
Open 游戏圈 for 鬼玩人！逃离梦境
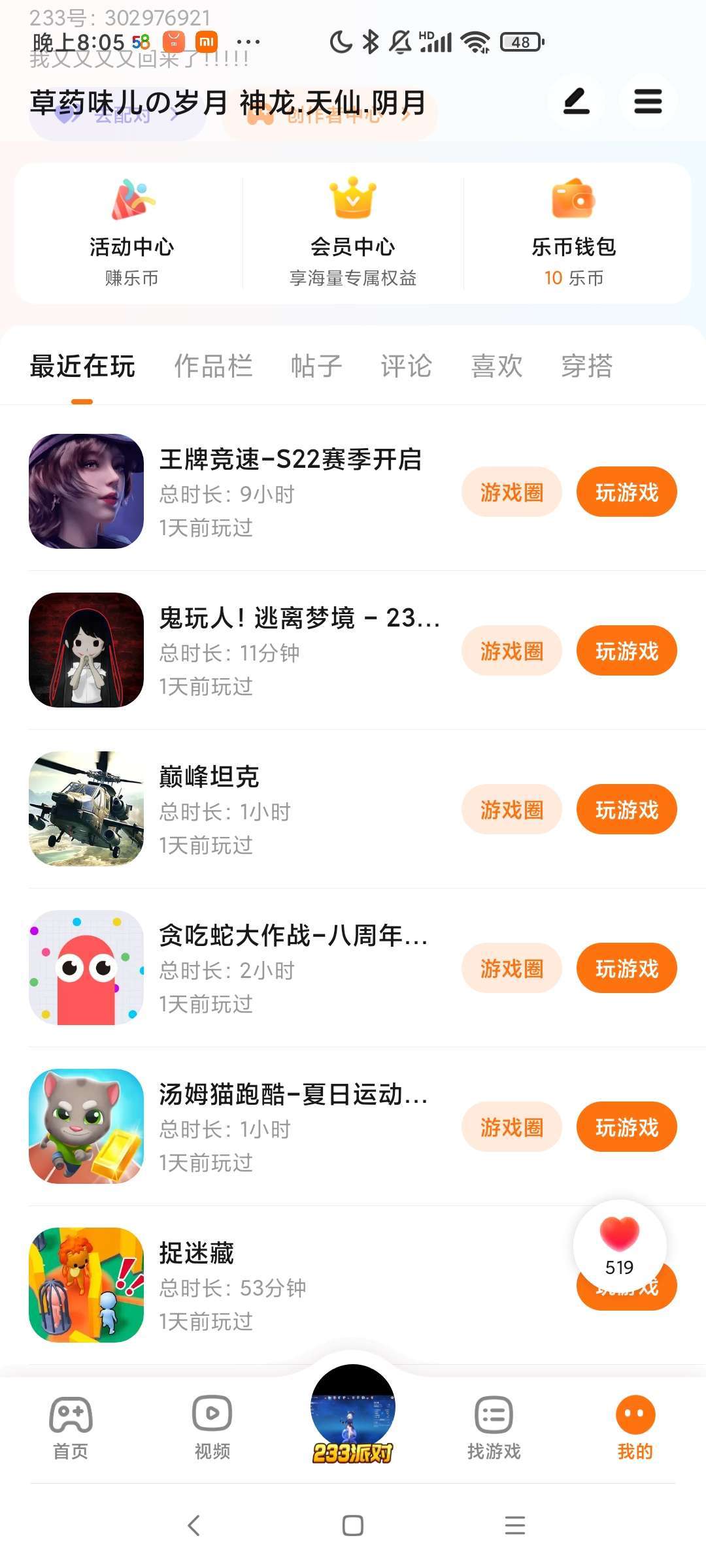(511, 651)
